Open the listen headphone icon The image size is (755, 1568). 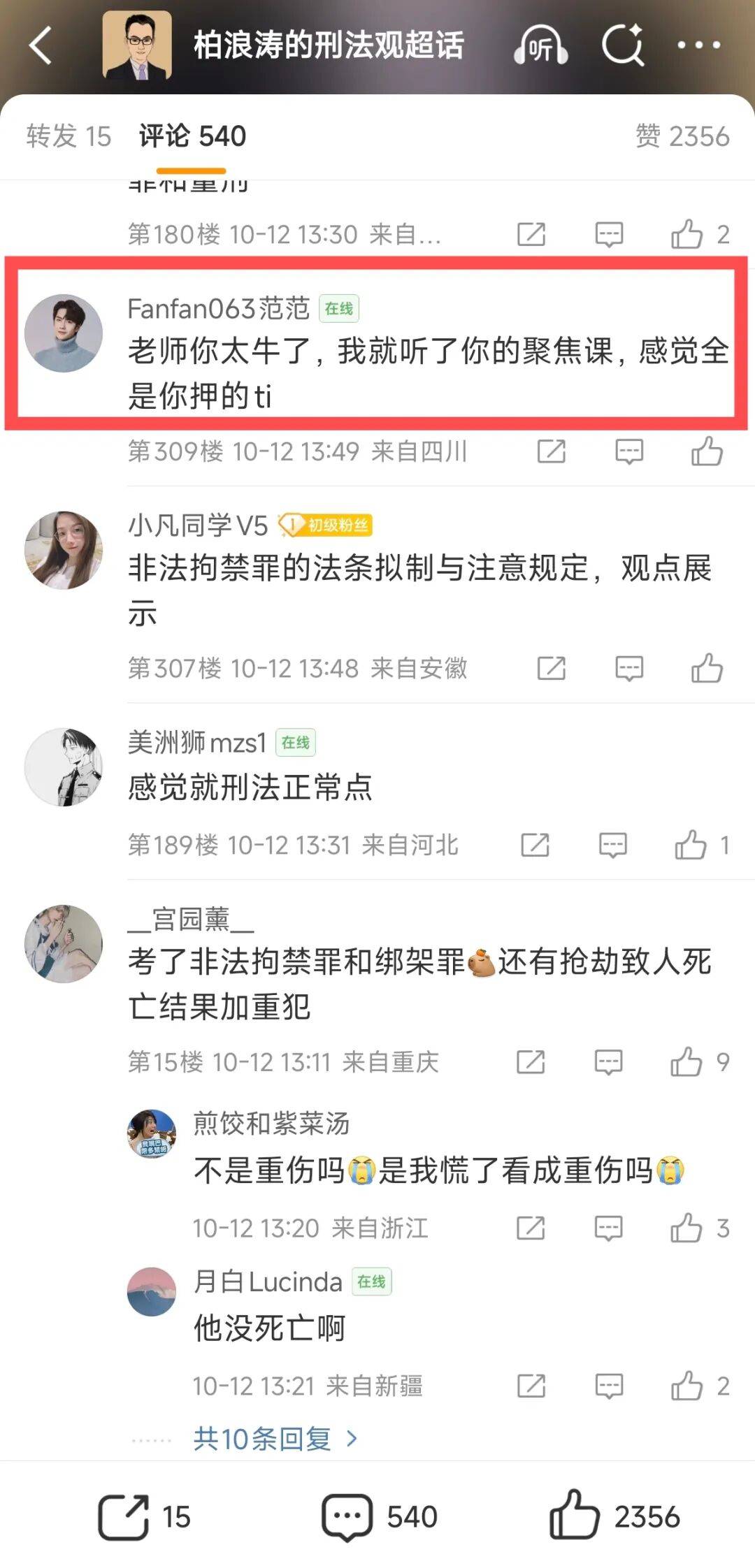[540, 45]
